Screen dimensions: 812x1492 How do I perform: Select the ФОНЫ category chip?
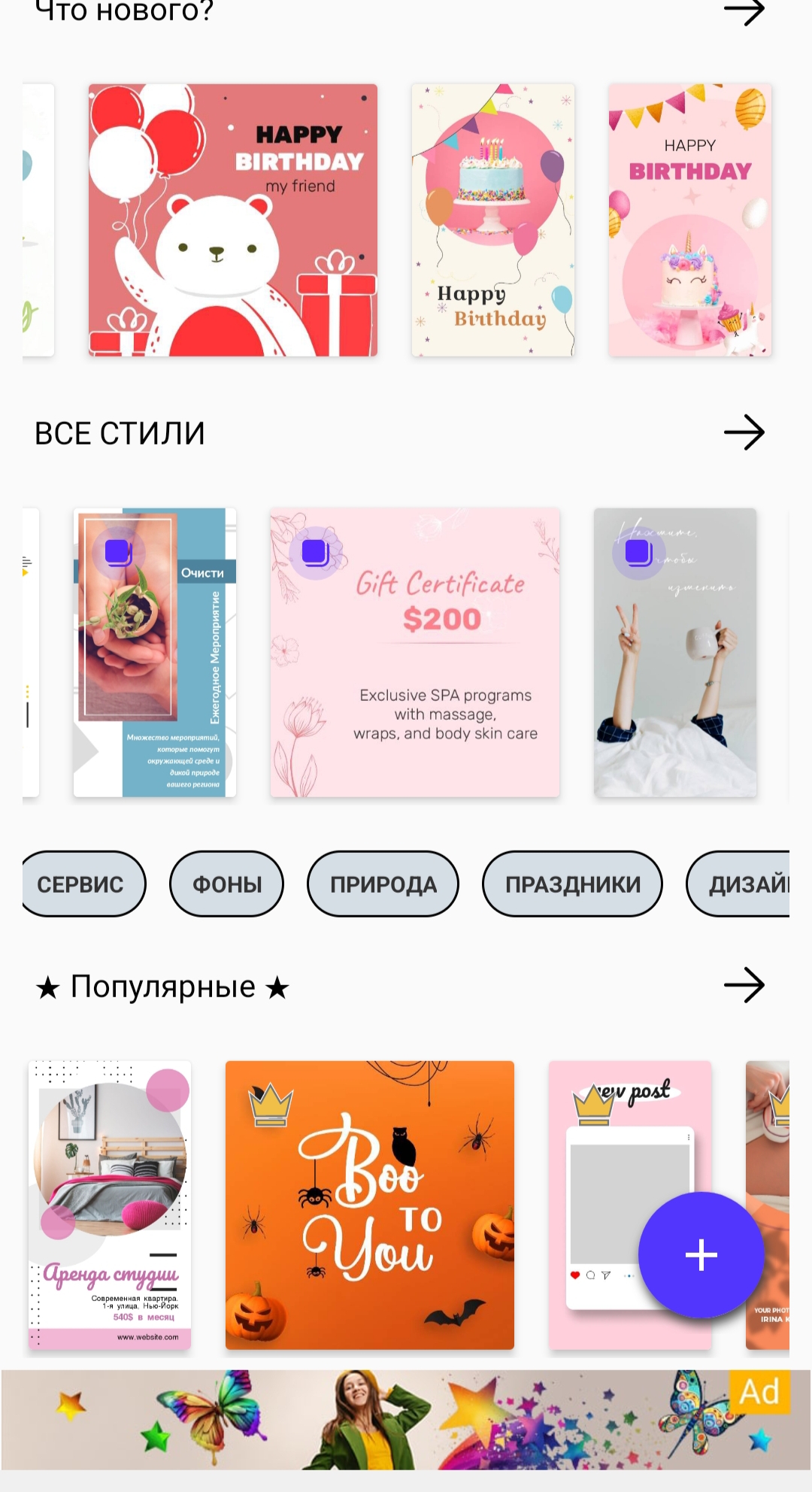coord(227,884)
